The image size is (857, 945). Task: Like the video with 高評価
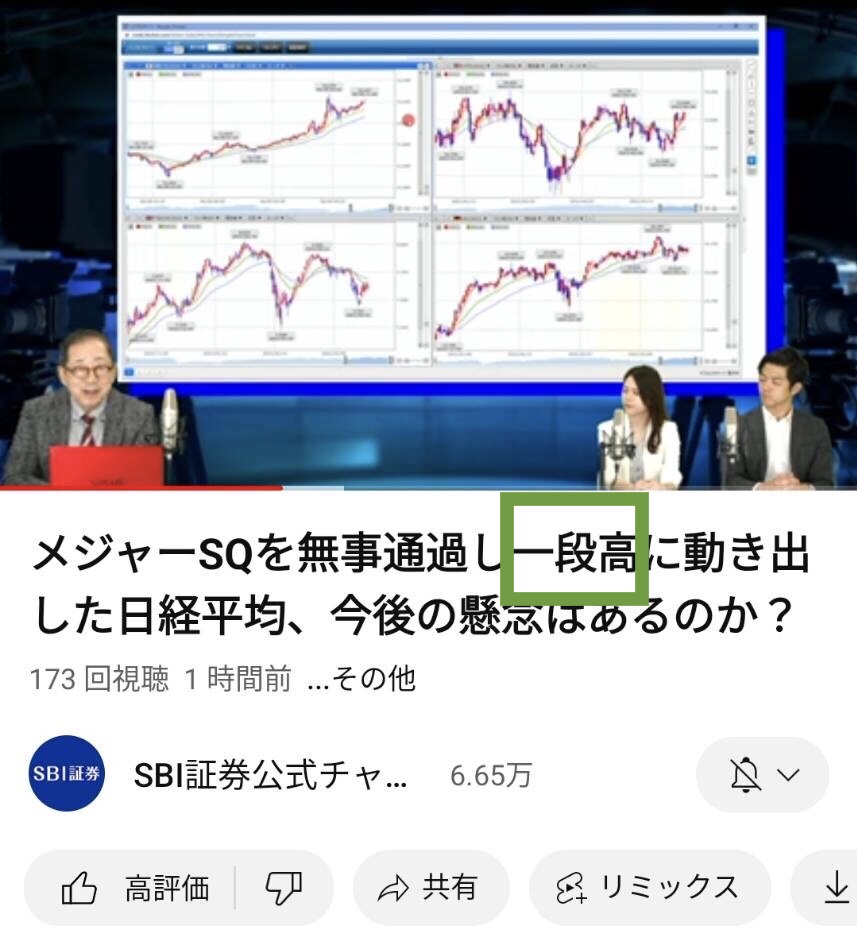[135, 887]
